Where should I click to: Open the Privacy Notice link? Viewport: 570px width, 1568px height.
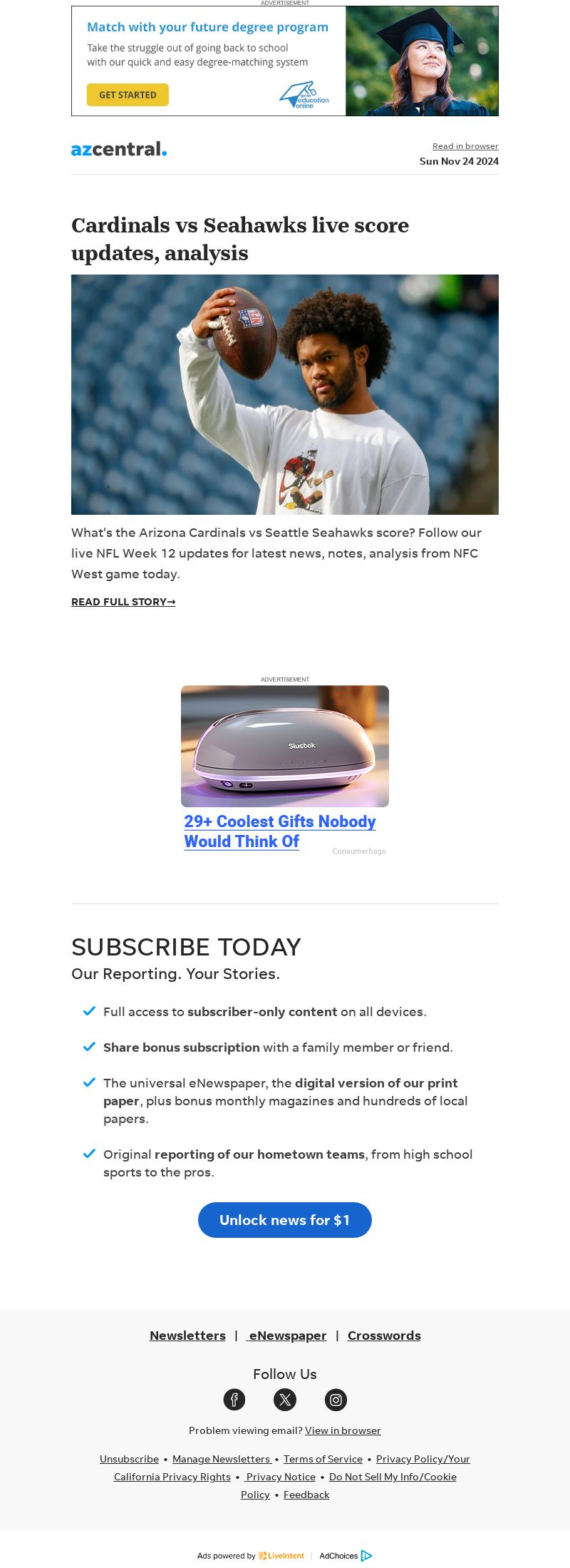point(281,1477)
